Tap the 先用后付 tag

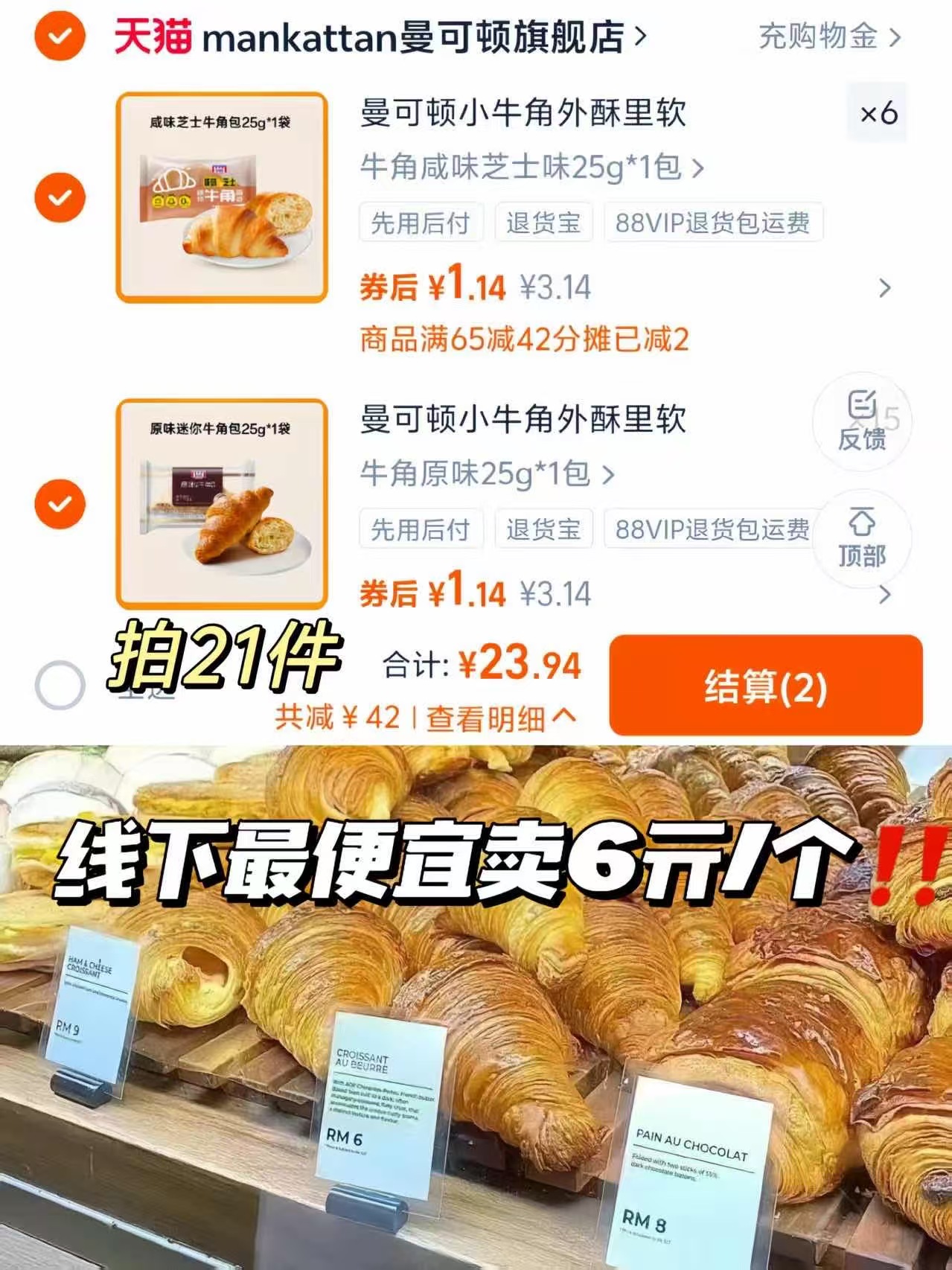pyautogui.click(x=421, y=223)
